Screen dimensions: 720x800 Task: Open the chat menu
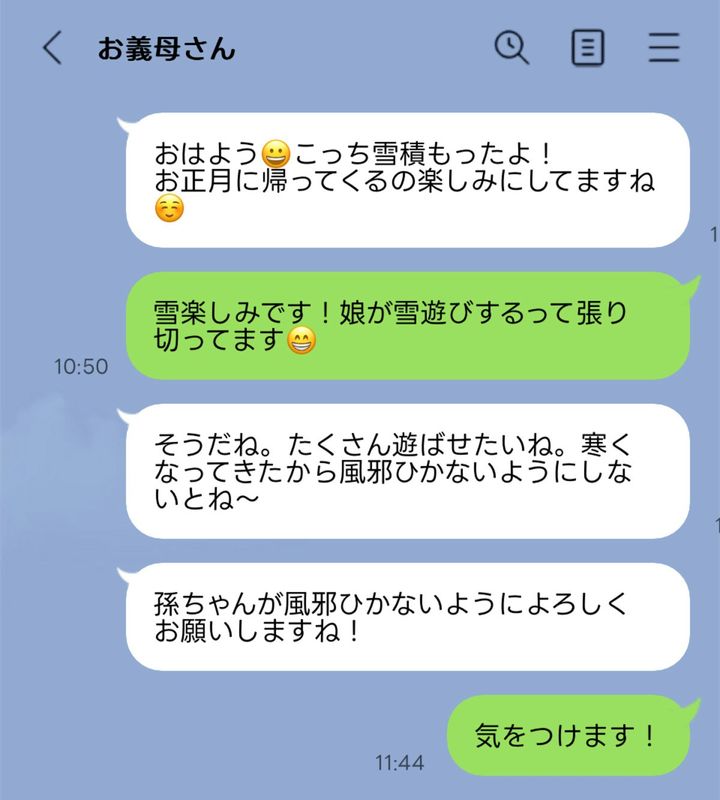pyautogui.click(x=663, y=48)
